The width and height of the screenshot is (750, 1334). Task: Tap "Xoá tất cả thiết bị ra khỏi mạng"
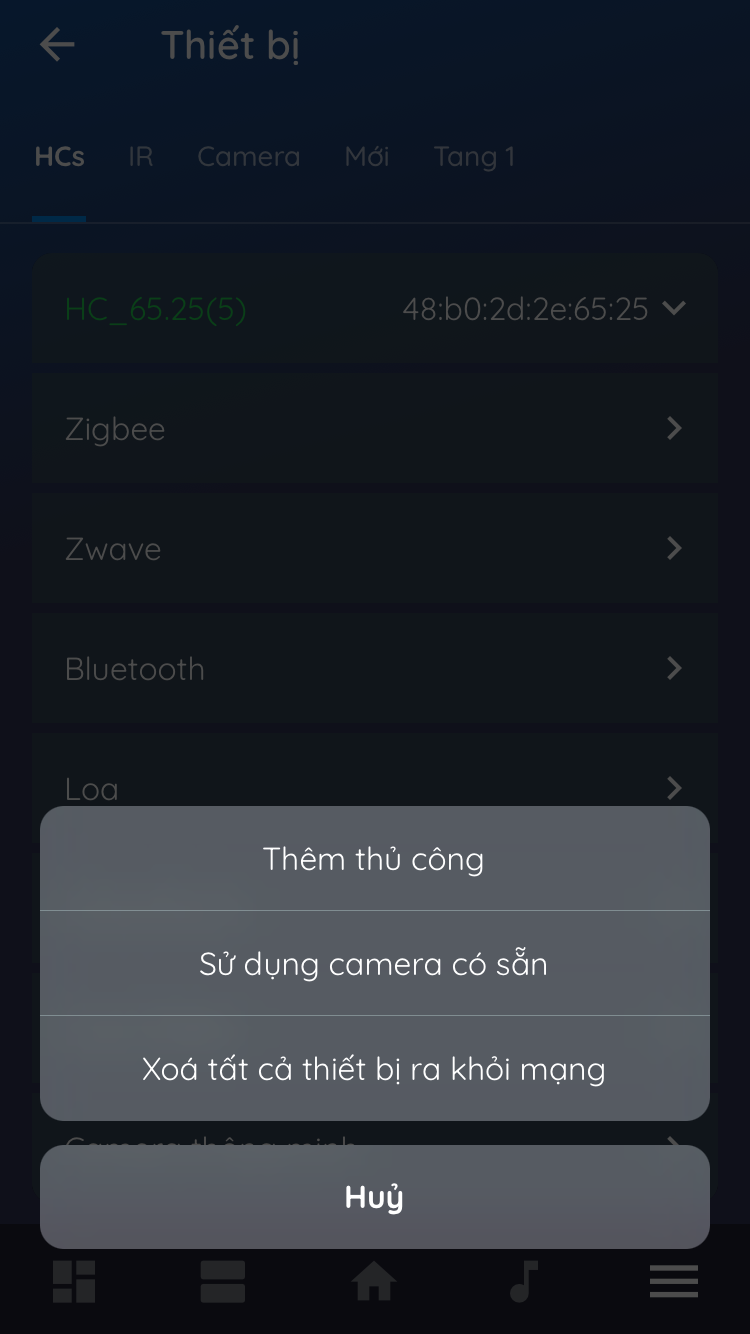(374, 1069)
